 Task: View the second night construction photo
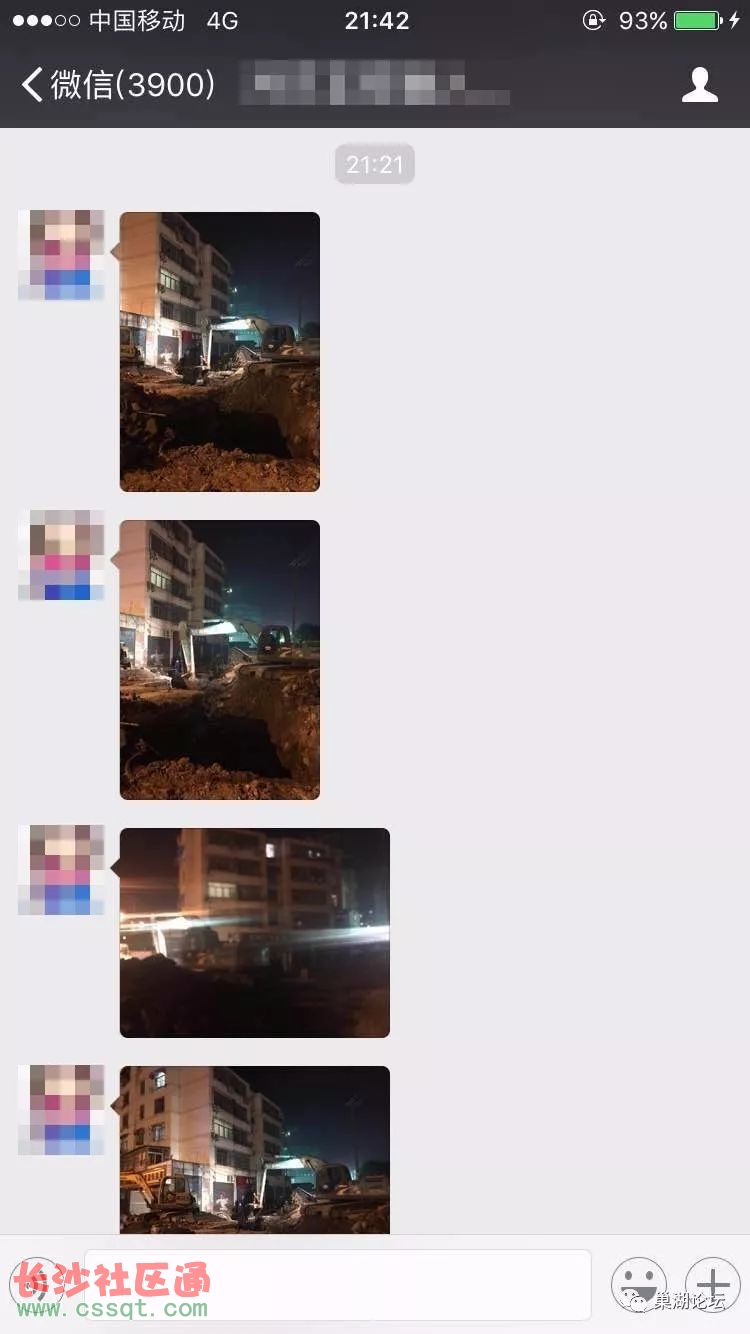coord(220,660)
